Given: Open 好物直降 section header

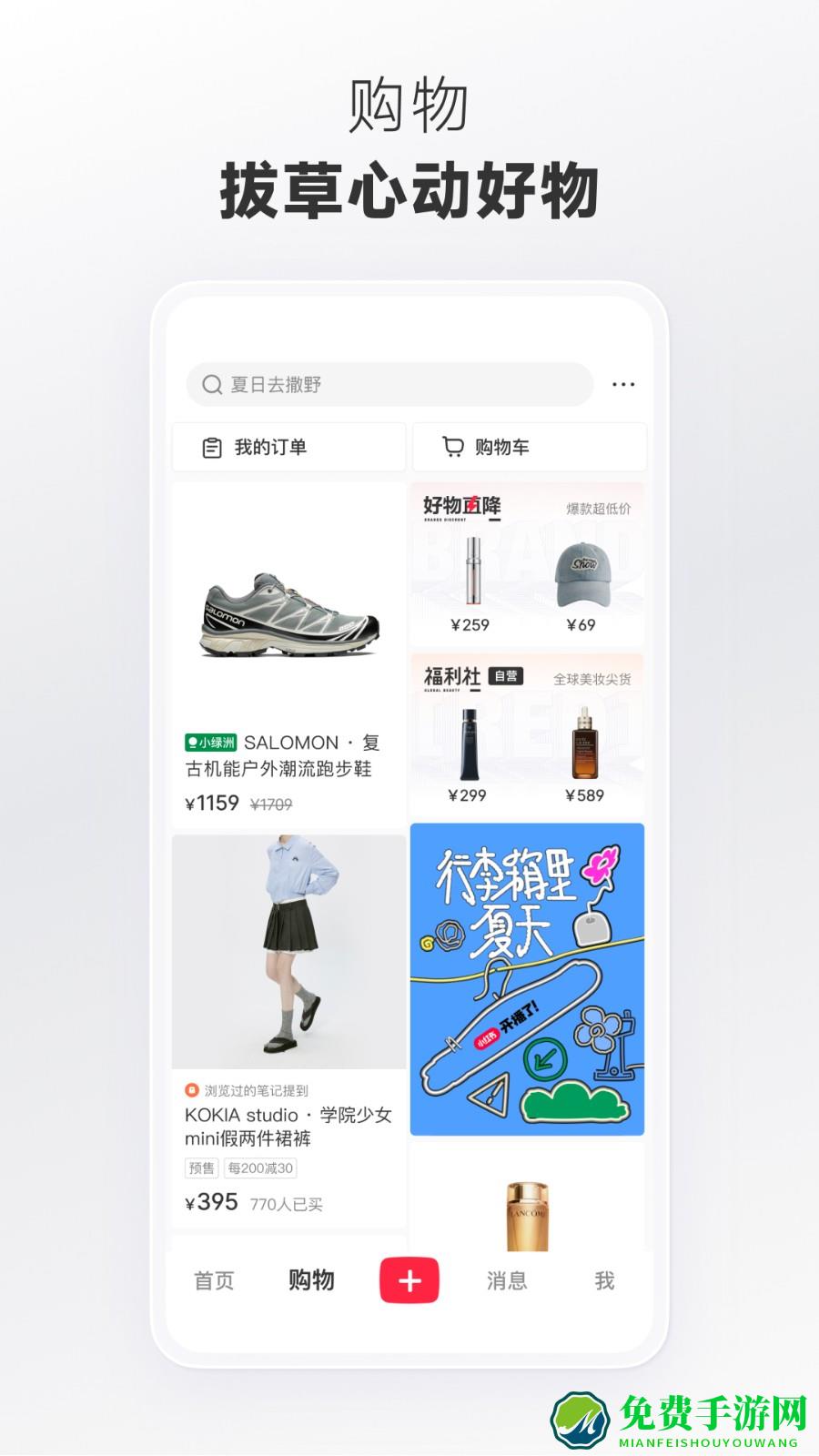Looking at the screenshot, I should pyautogui.click(x=464, y=508).
